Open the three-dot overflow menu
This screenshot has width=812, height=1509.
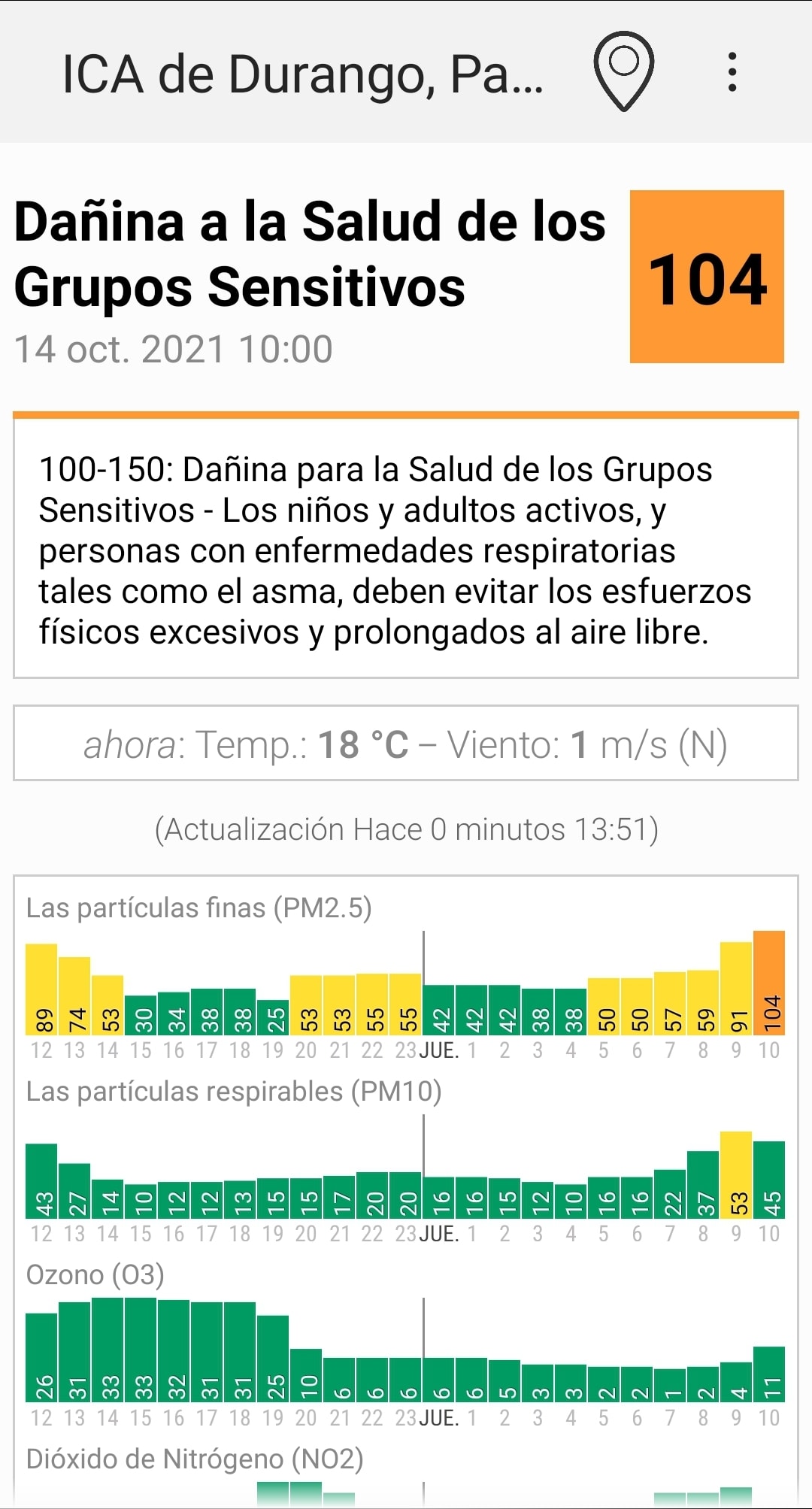[732, 72]
